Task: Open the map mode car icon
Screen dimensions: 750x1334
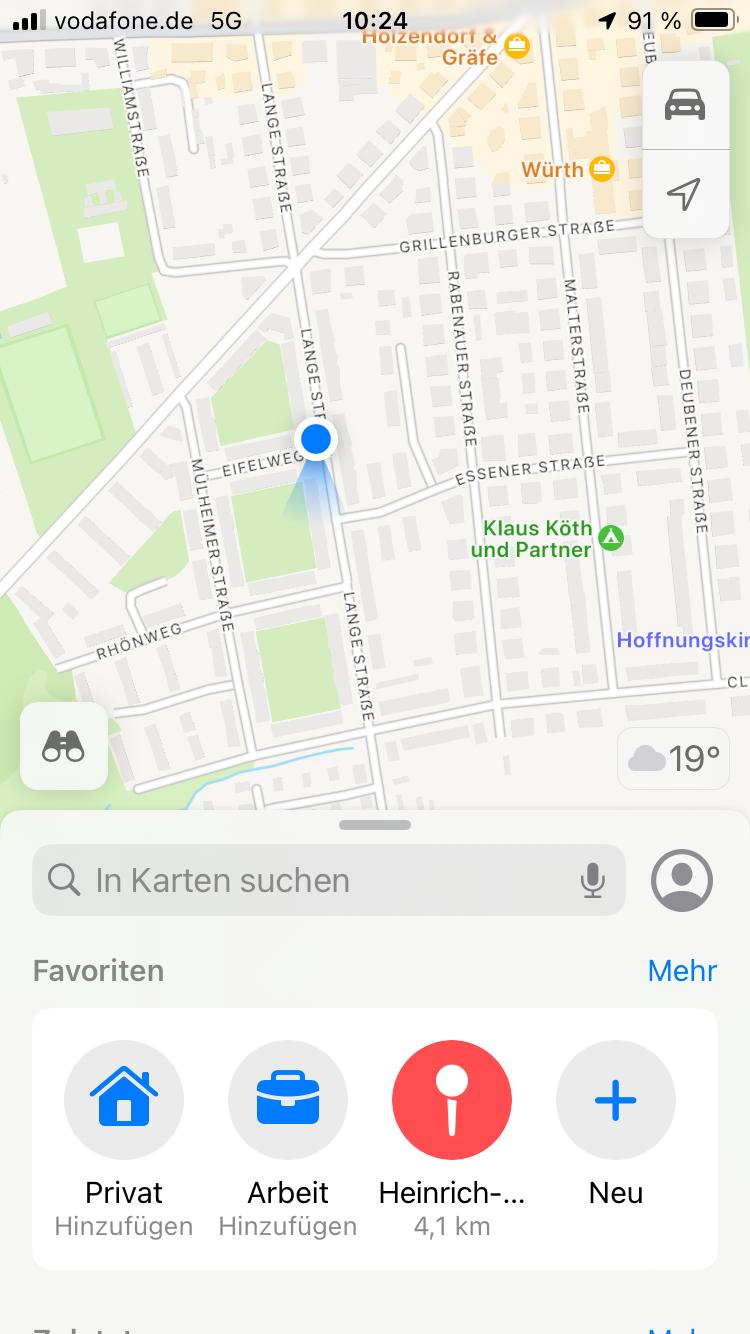Action: point(685,104)
